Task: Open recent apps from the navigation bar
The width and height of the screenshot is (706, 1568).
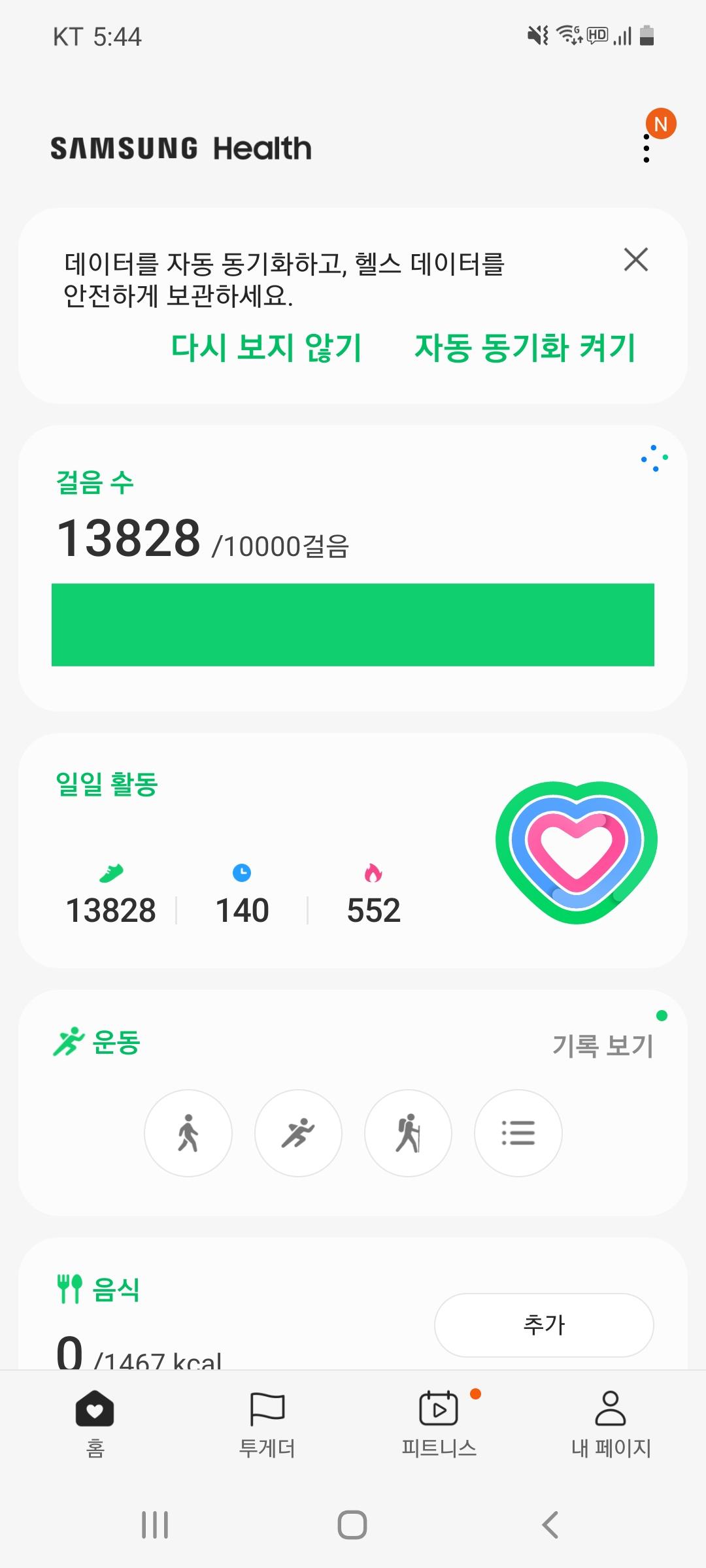Action: point(155,1525)
